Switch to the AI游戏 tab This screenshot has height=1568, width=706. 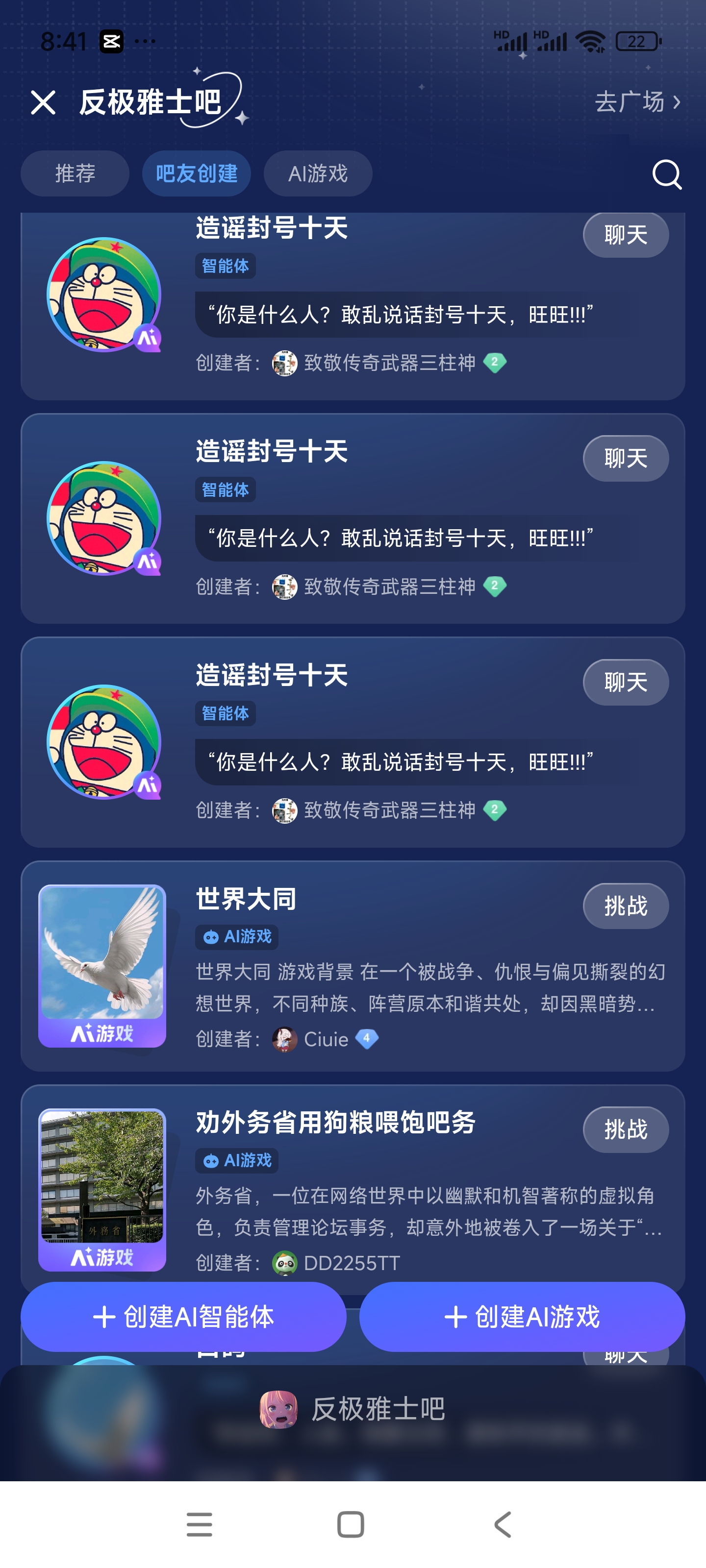click(x=317, y=173)
